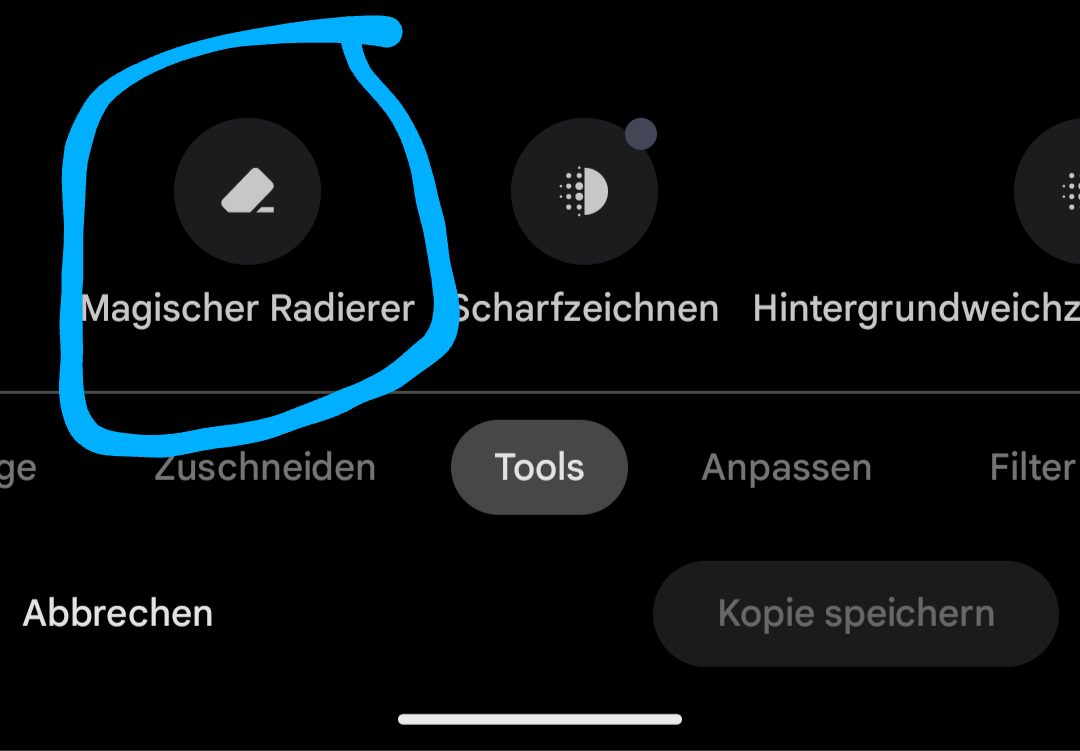Tap Abbrechen to cancel editing

118,613
